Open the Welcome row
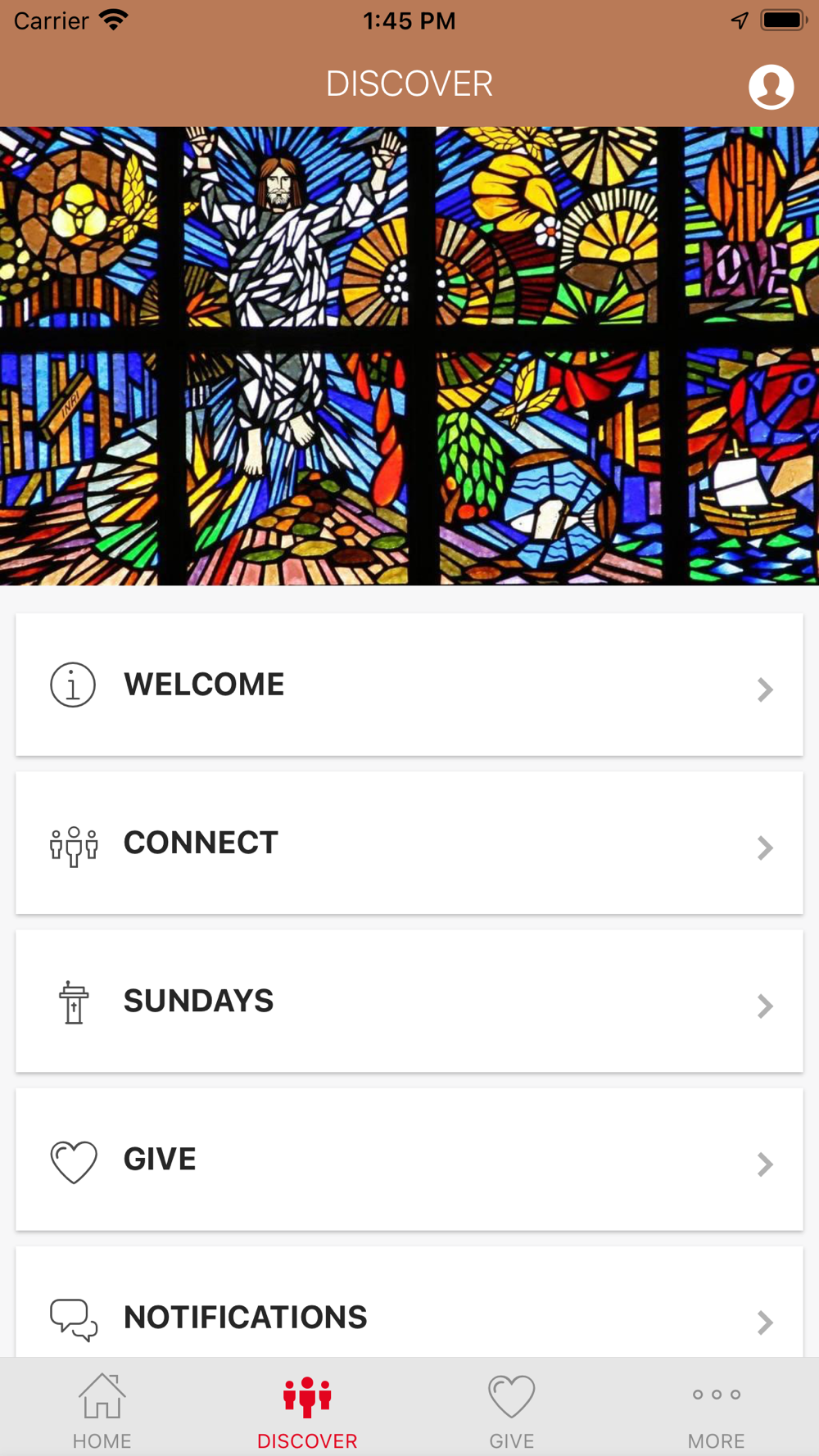The height and width of the screenshot is (1456, 819). (x=409, y=685)
